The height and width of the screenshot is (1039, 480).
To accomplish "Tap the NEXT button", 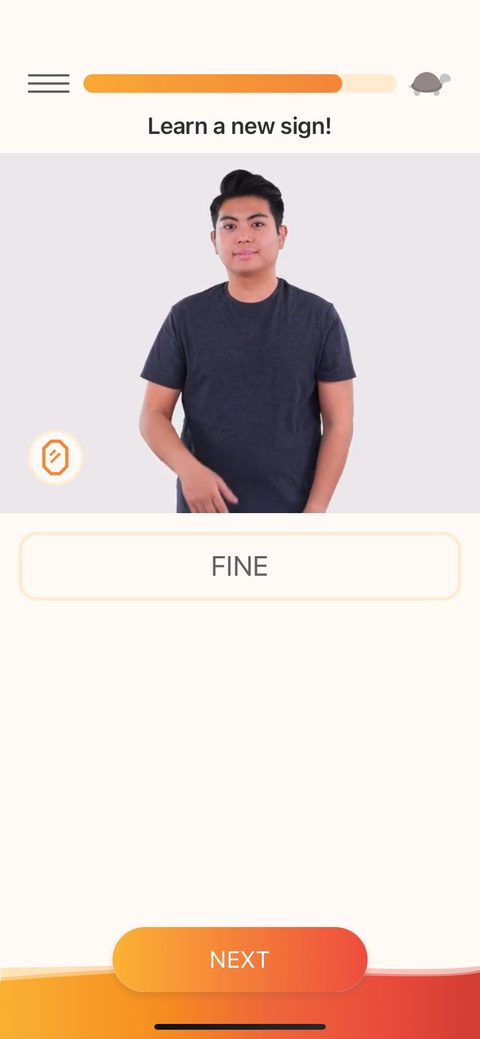I will tap(240, 959).
